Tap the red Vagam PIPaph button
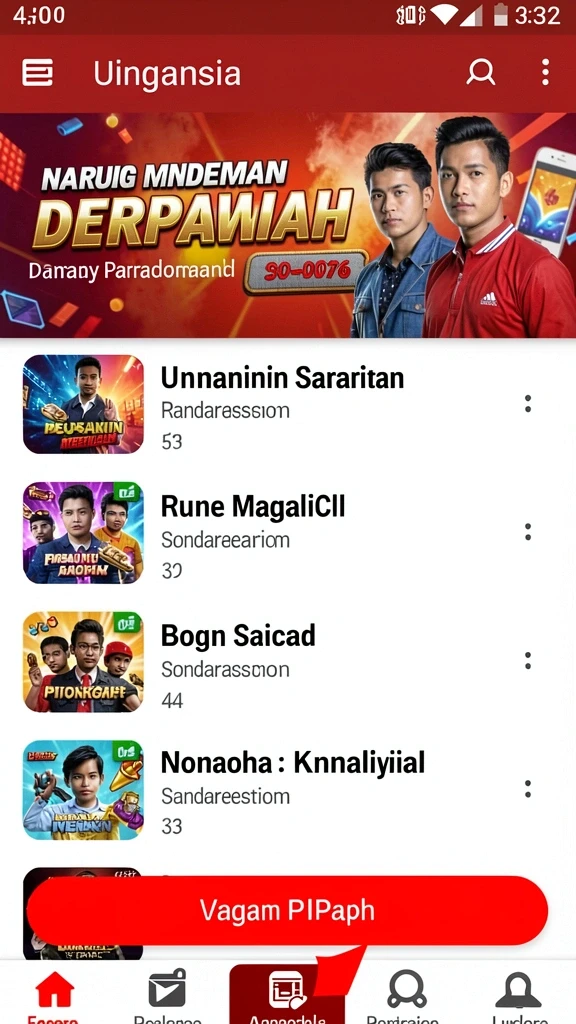576x1024 pixels. [x=287, y=910]
